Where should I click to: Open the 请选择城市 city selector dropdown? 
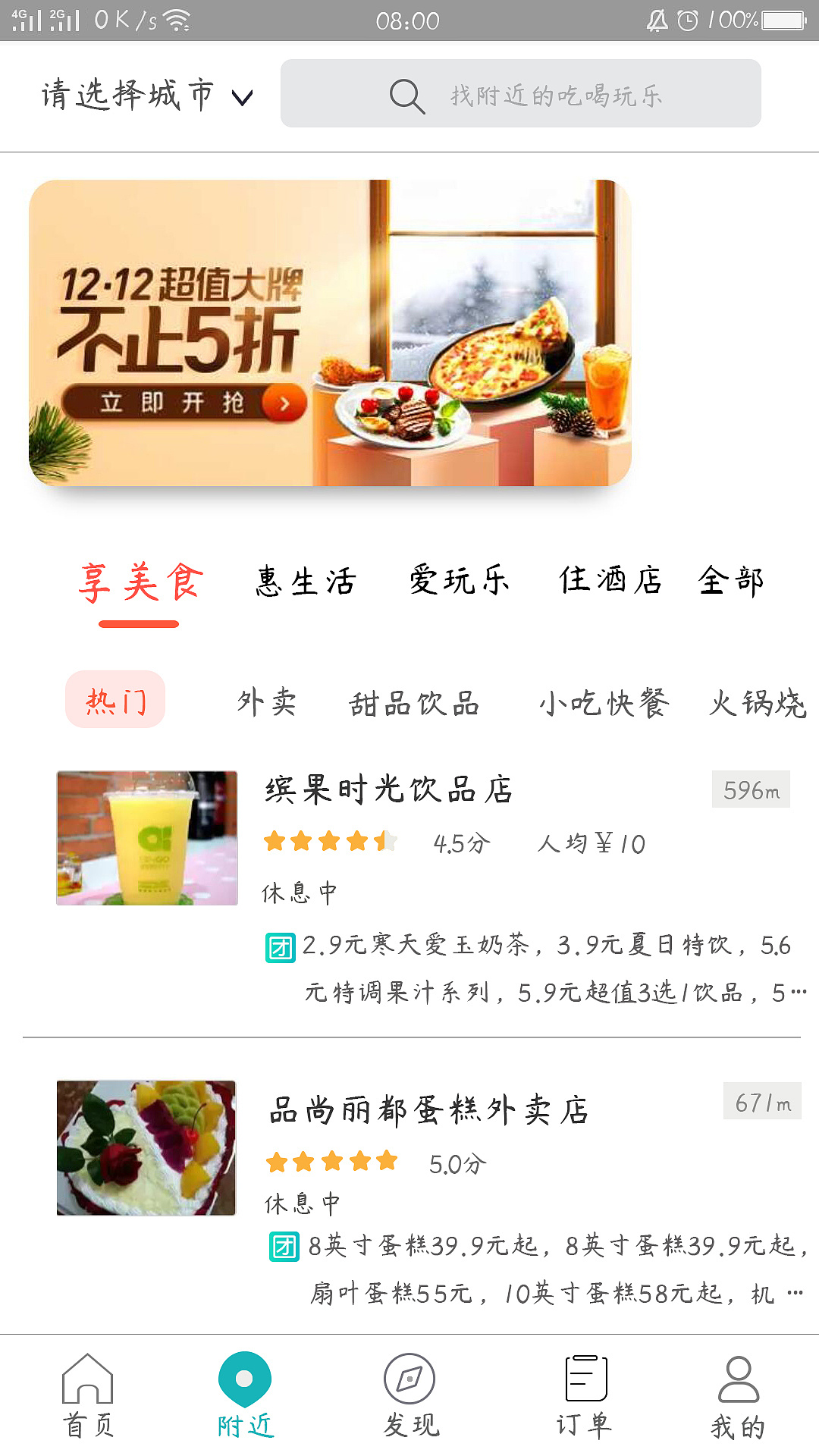pyautogui.click(x=146, y=94)
